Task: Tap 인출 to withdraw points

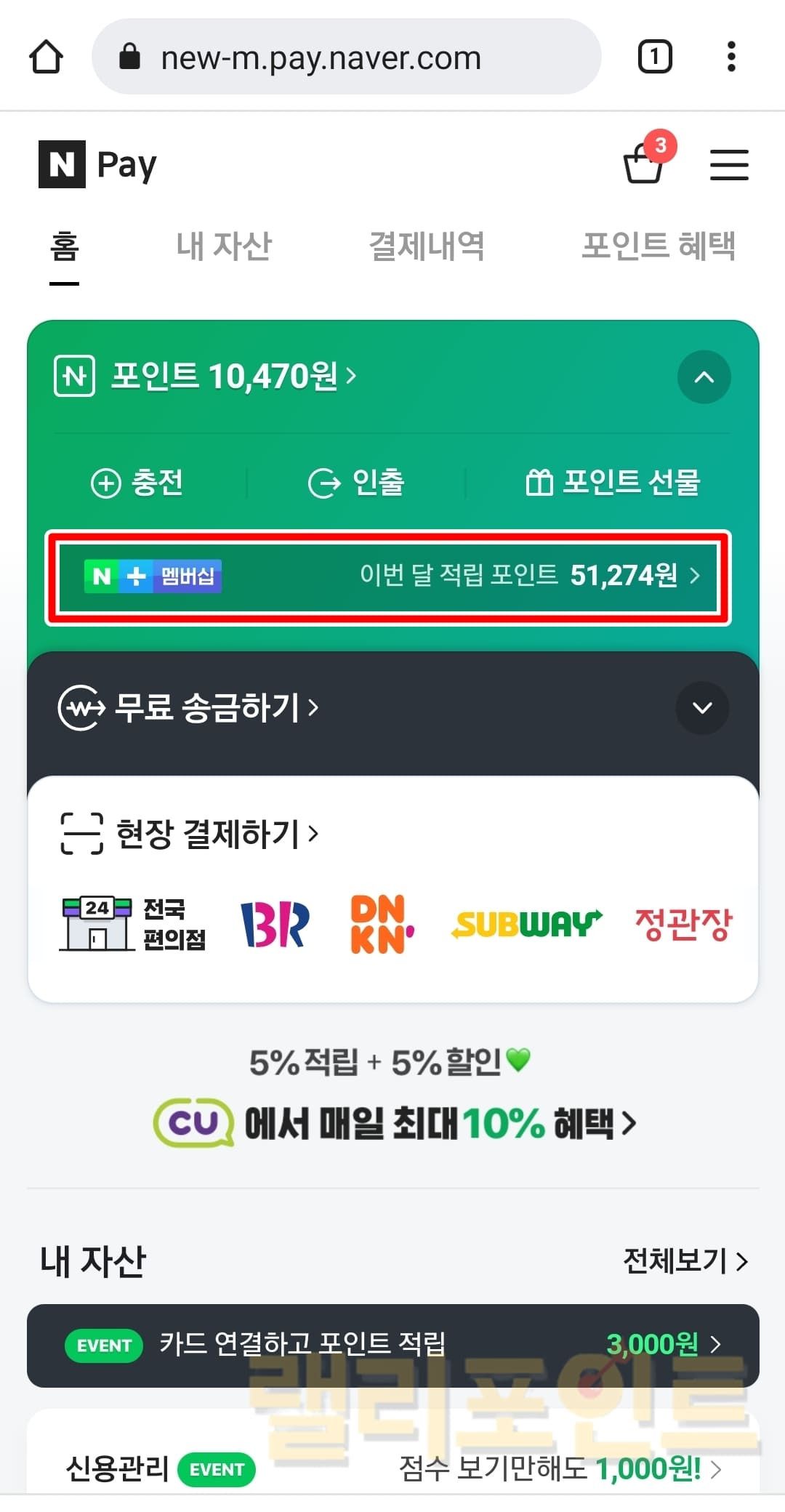Action: point(356,482)
